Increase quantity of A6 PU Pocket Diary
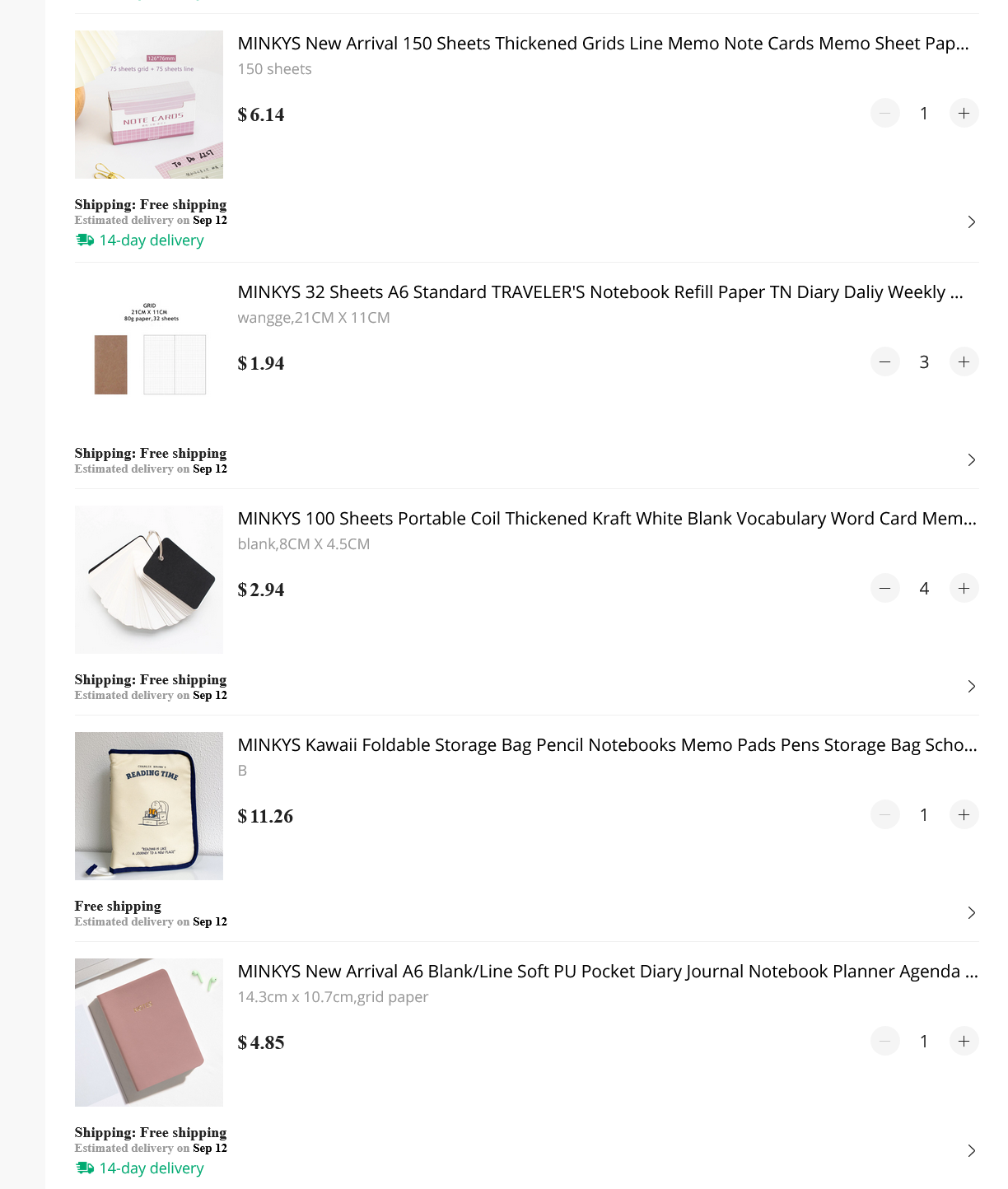Image resolution: width=1008 pixels, height=1189 pixels. pyautogui.click(x=964, y=1042)
